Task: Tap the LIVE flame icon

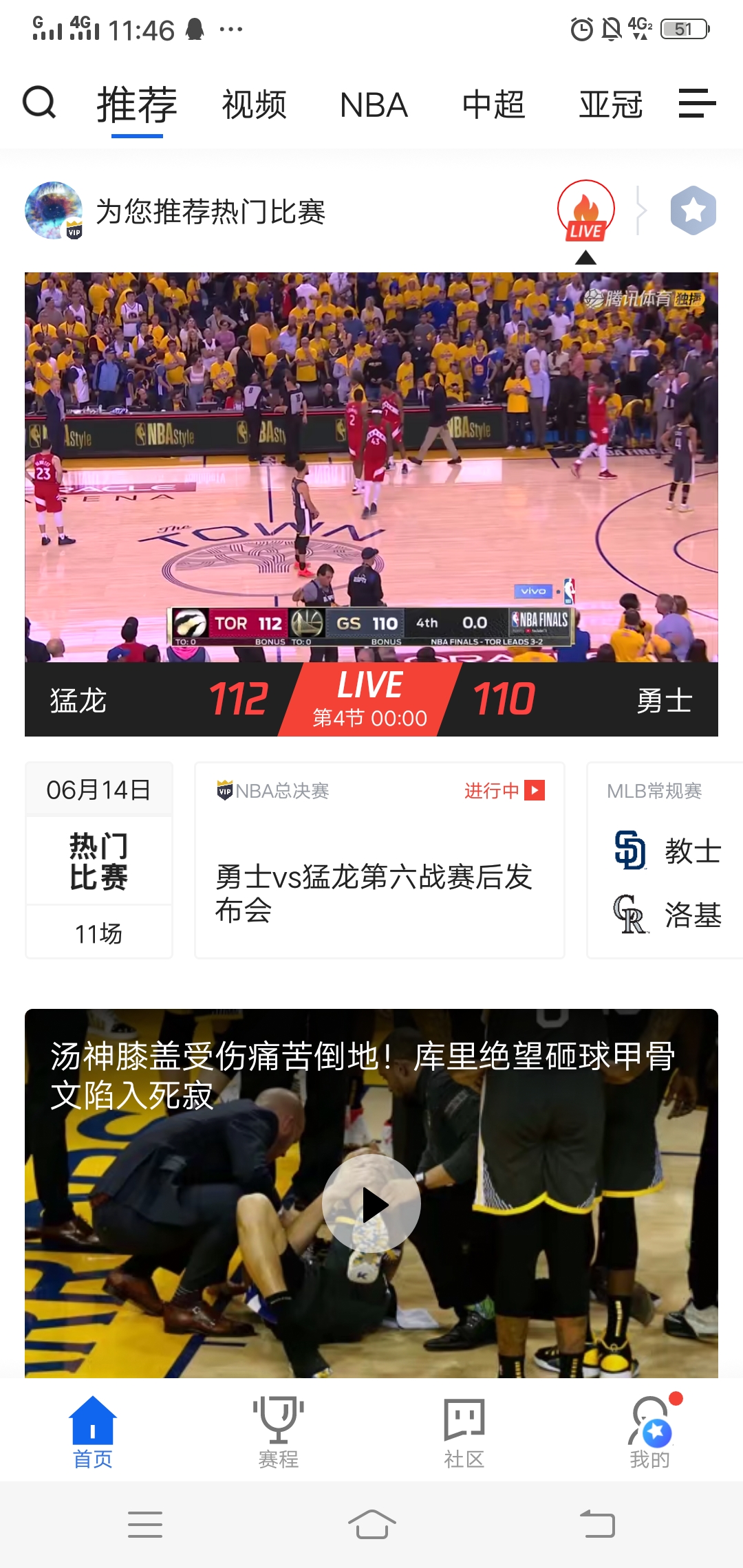Action: pyautogui.click(x=585, y=210)
